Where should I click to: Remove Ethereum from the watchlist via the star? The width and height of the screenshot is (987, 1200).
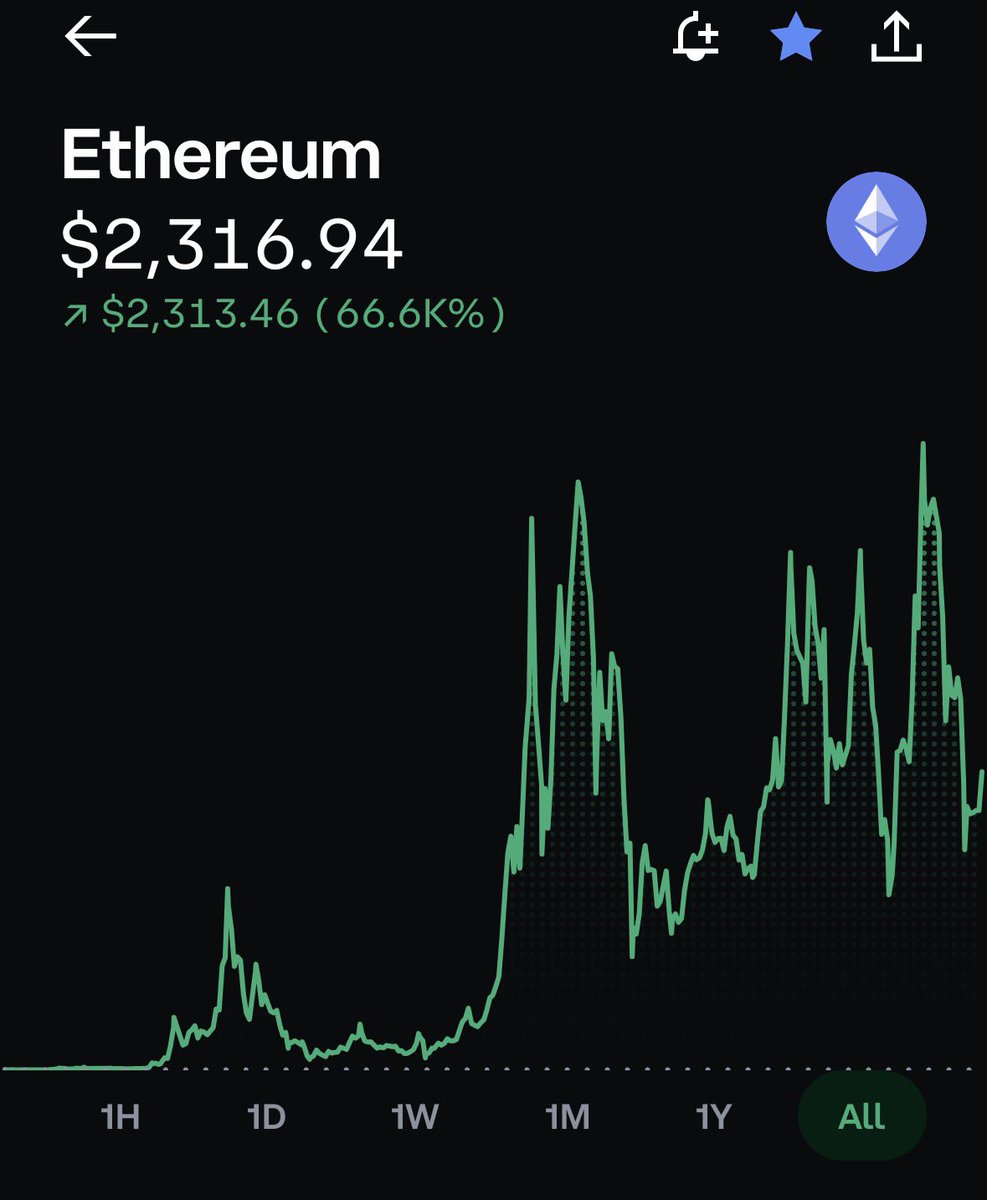pos(796,39)
